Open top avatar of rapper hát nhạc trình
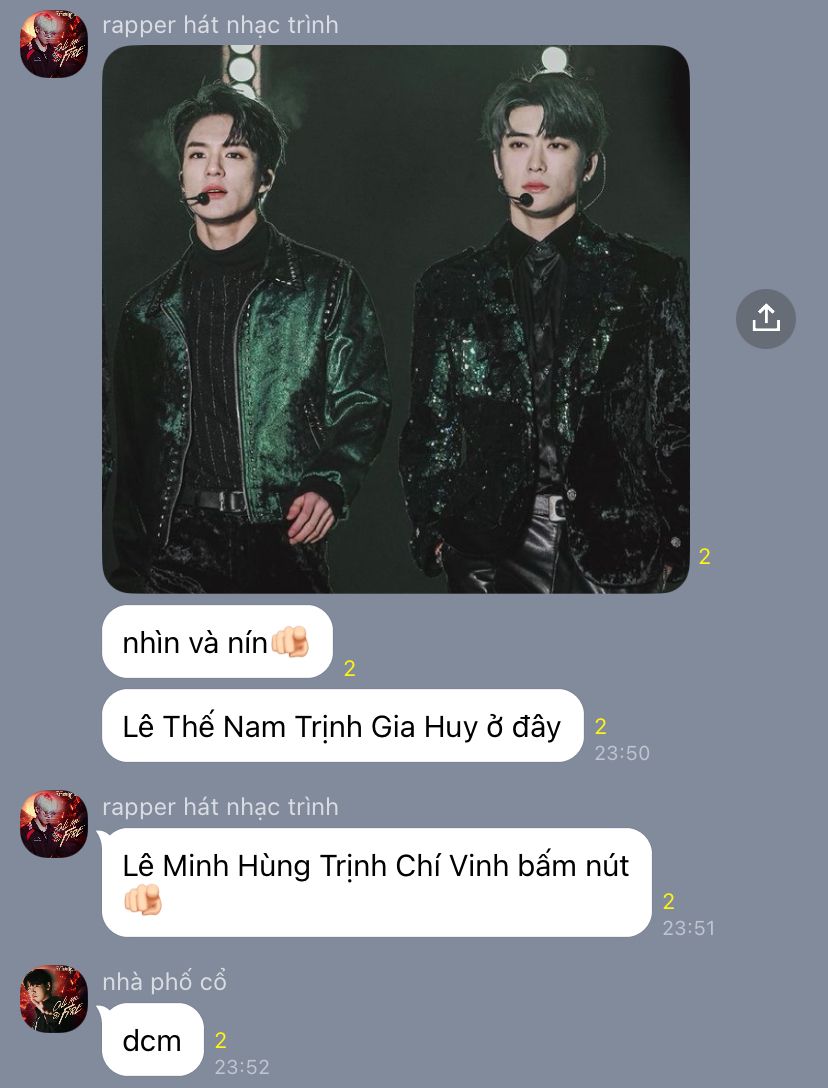 (x=54, y=44)
